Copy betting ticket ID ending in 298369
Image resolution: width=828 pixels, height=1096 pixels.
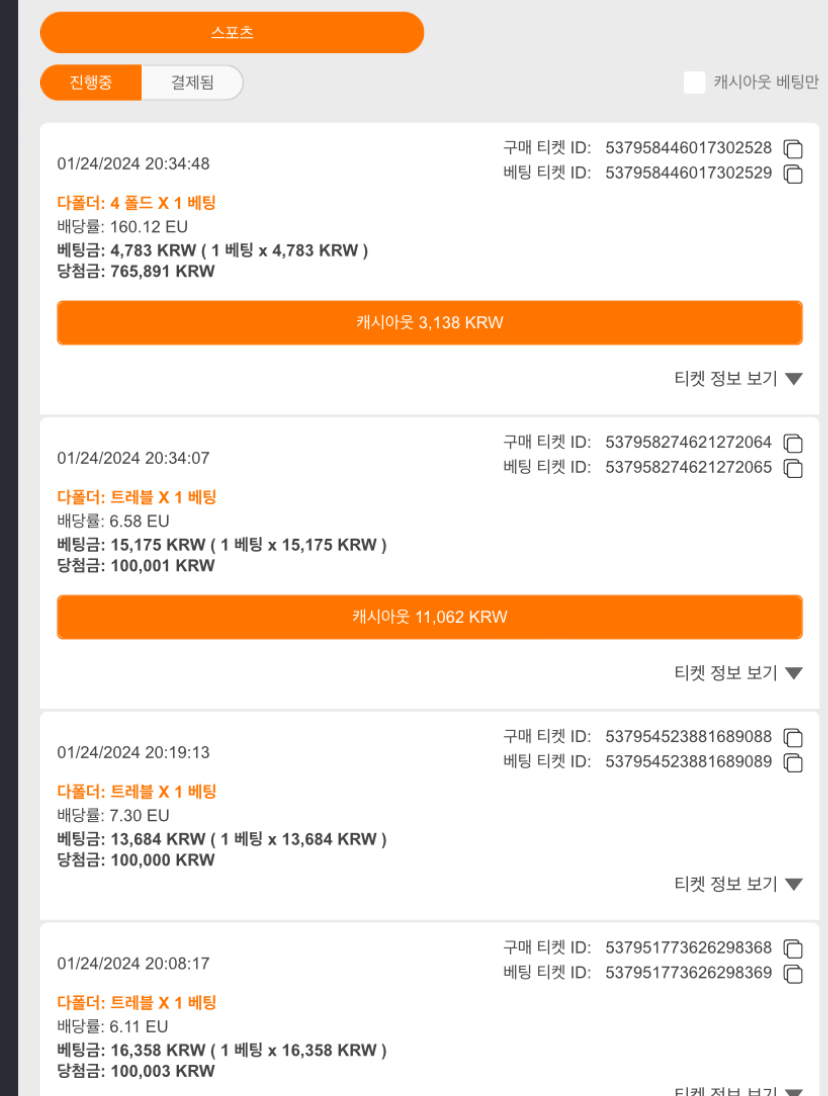tap(793, 974)
